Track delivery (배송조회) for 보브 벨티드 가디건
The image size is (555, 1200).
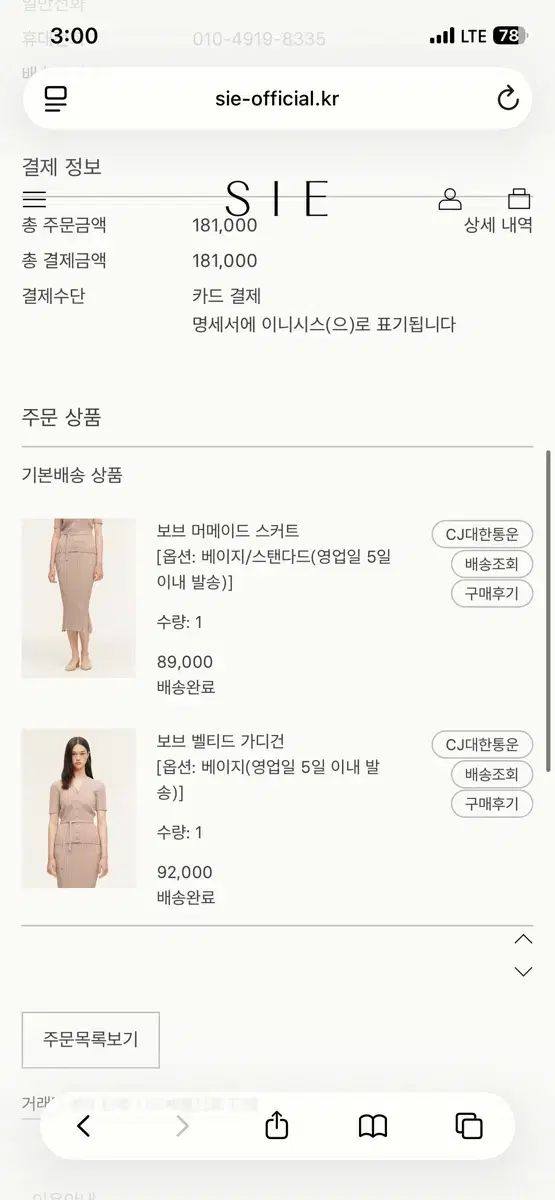(x=492, y=774)
